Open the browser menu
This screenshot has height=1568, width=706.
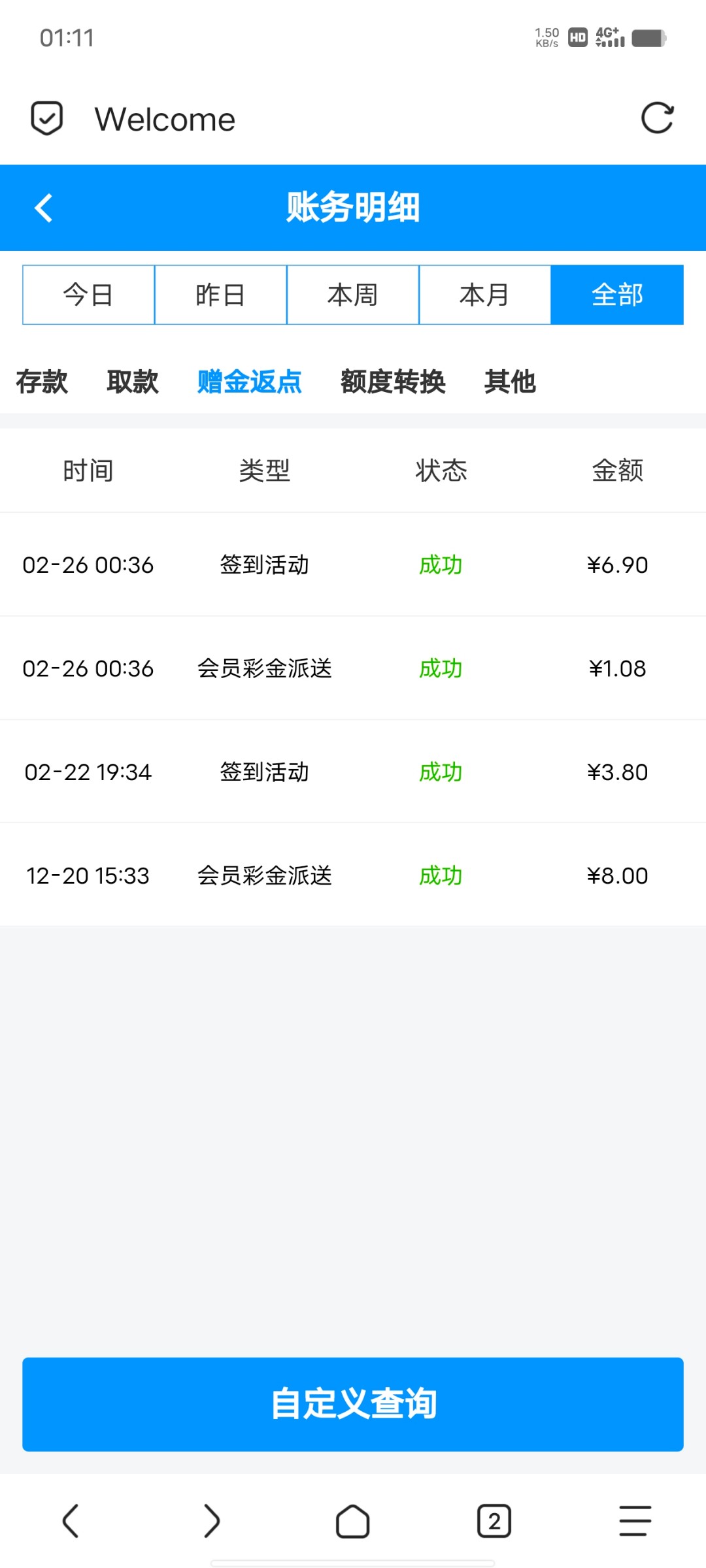[x=635, y=1521]
